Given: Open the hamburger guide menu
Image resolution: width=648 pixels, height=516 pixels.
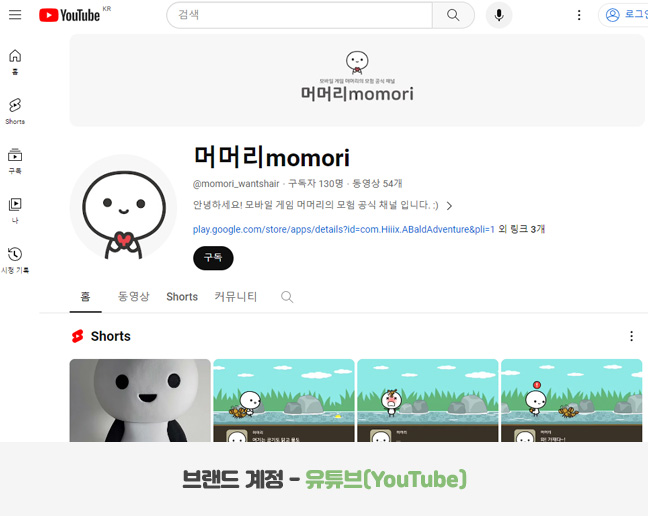Looking at the screenshot, I should click(15, 15).
